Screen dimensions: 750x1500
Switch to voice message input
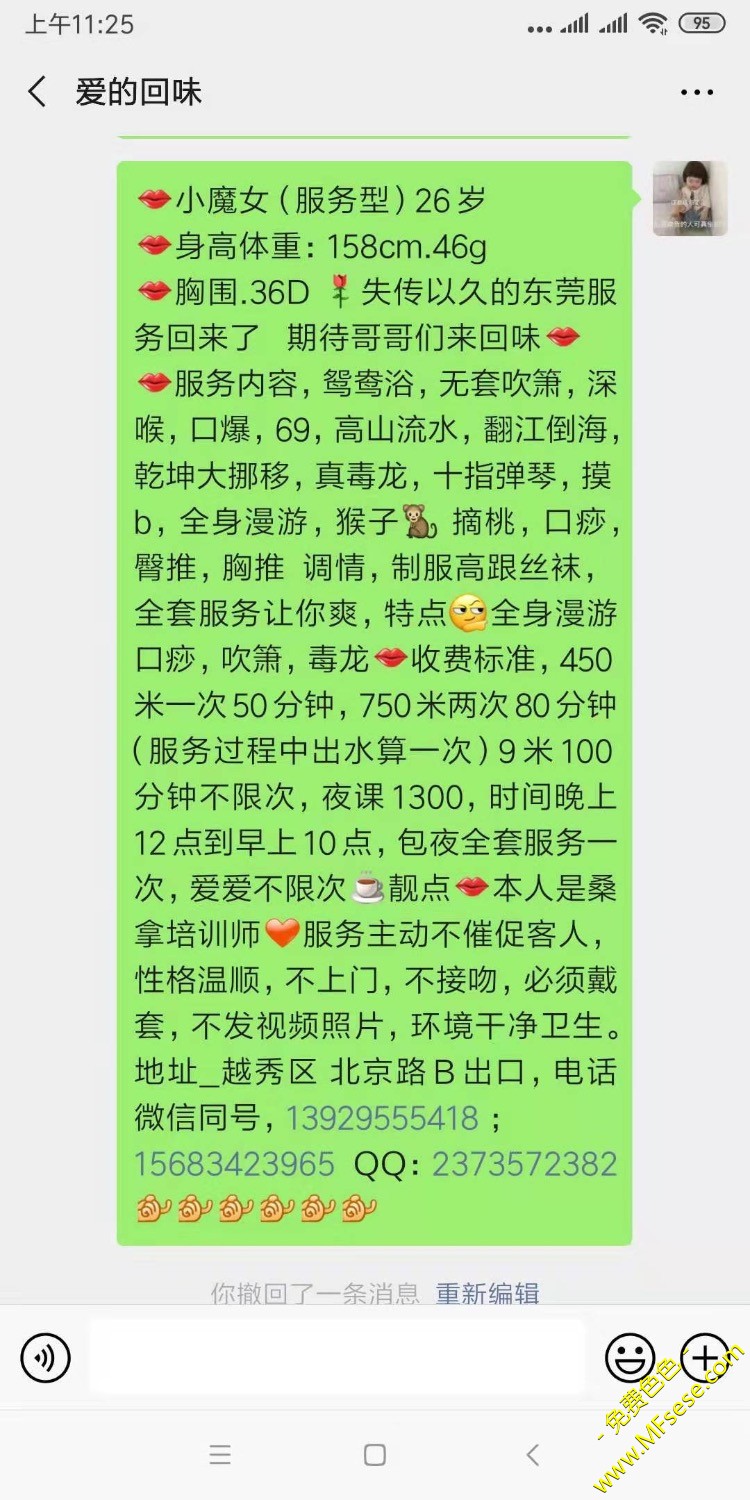46,1358
